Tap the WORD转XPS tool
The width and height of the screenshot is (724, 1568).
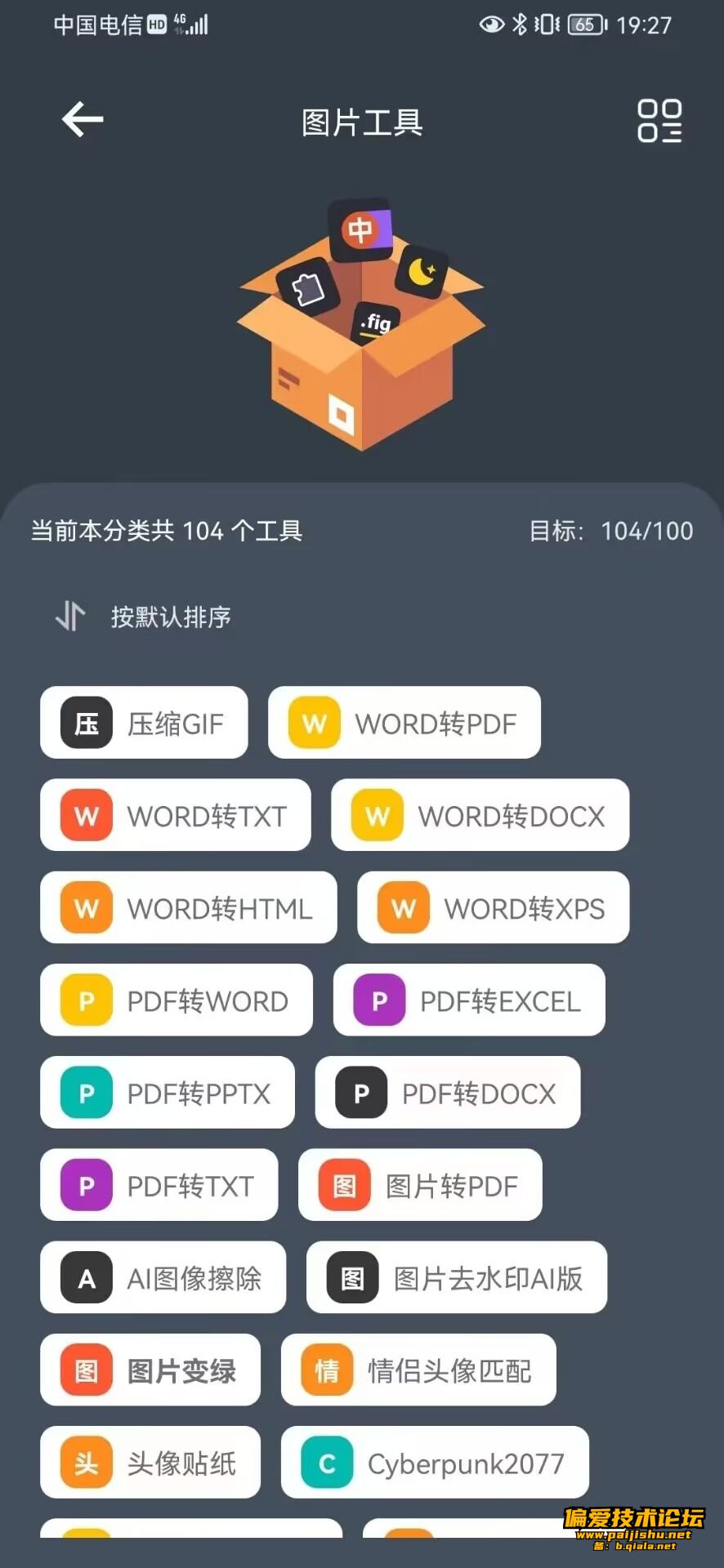(x=493, y=907)
